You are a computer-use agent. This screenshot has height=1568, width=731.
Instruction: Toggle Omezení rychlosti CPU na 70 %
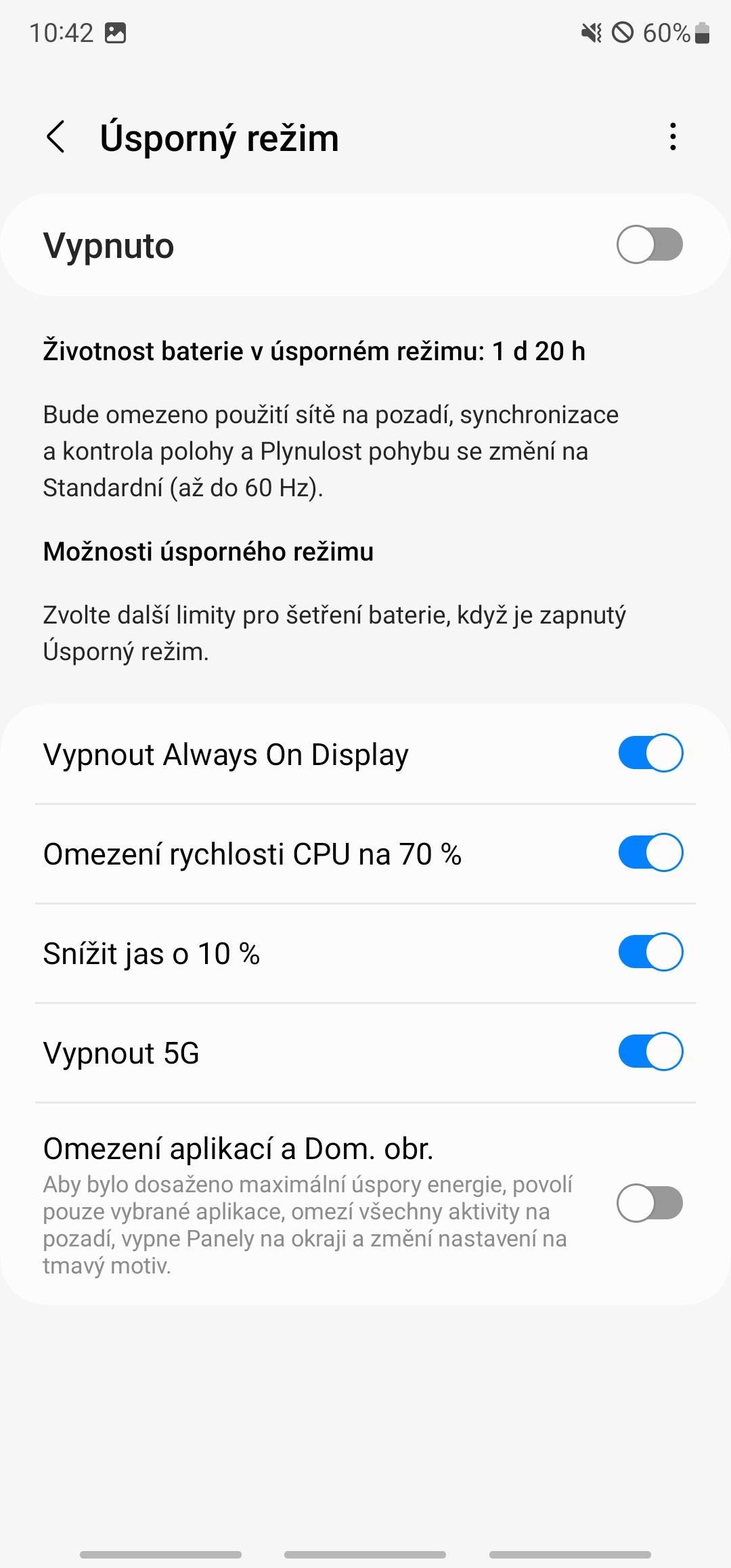(x=650, y=852)
